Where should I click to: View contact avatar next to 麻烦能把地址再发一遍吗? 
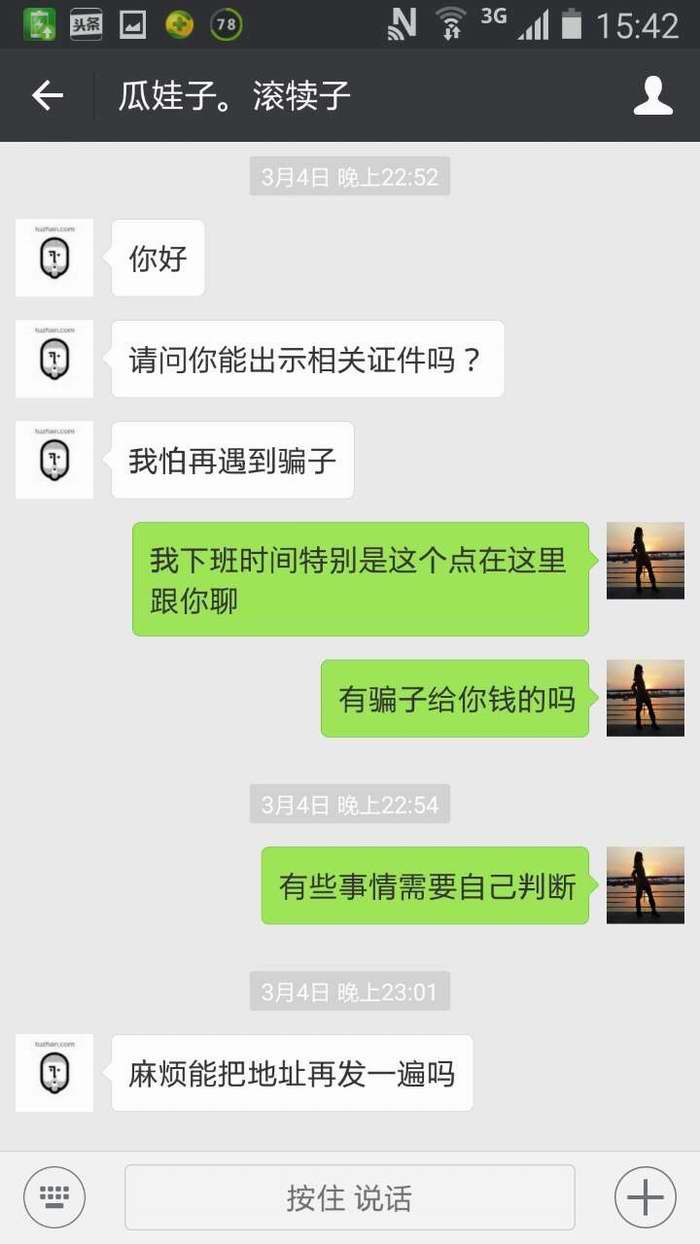[x=54, y=1073]
